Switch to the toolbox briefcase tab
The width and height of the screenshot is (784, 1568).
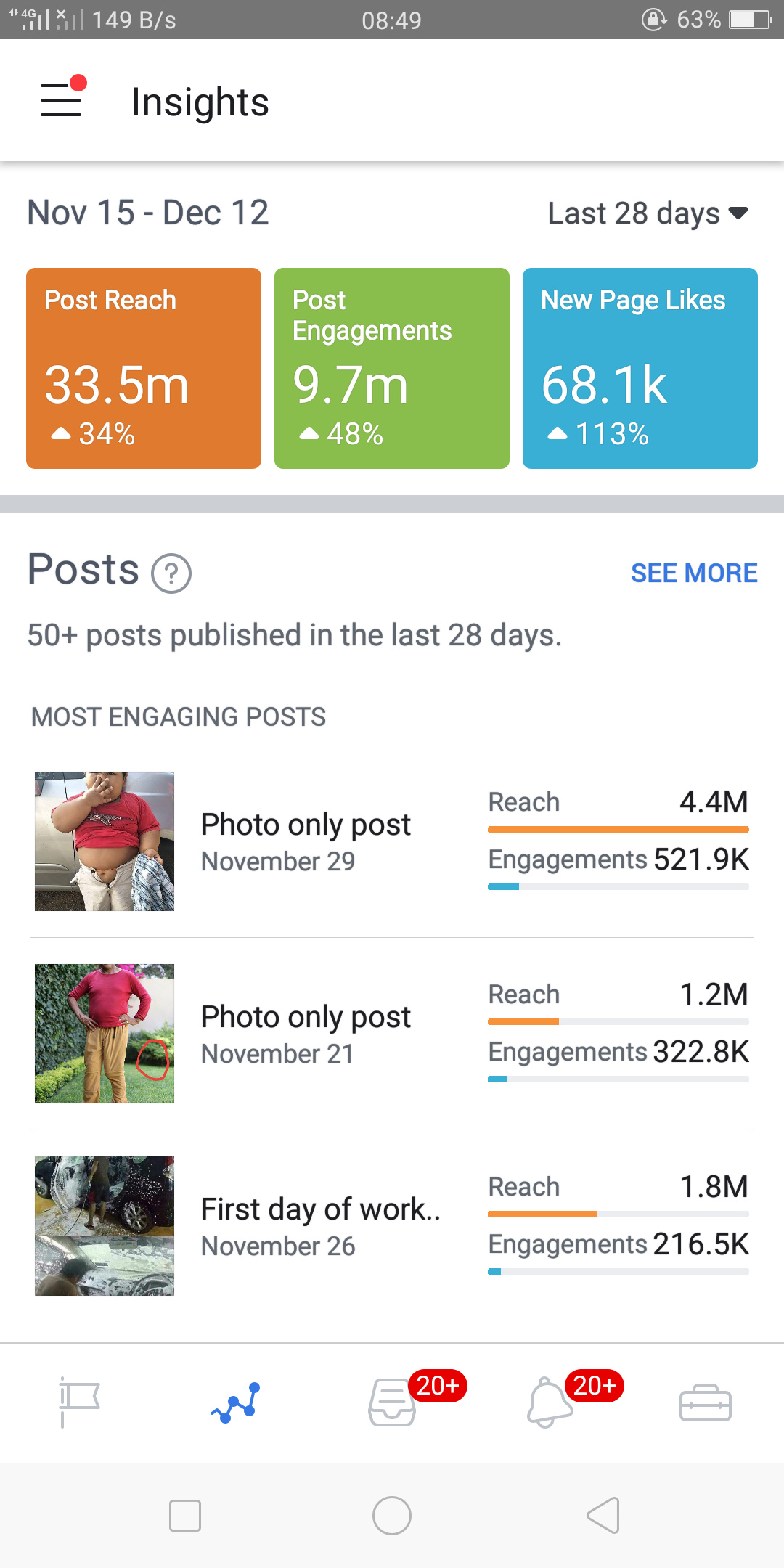[706, 1402]
